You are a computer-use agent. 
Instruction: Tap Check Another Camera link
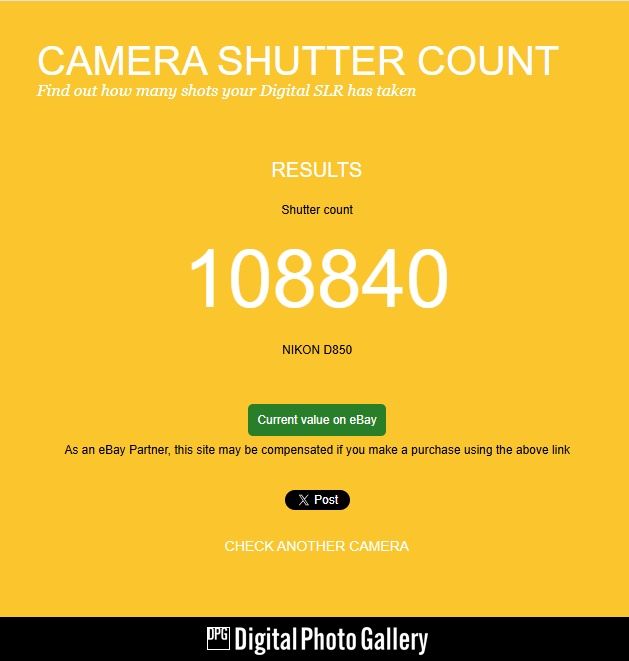click(x=316, y=546)
